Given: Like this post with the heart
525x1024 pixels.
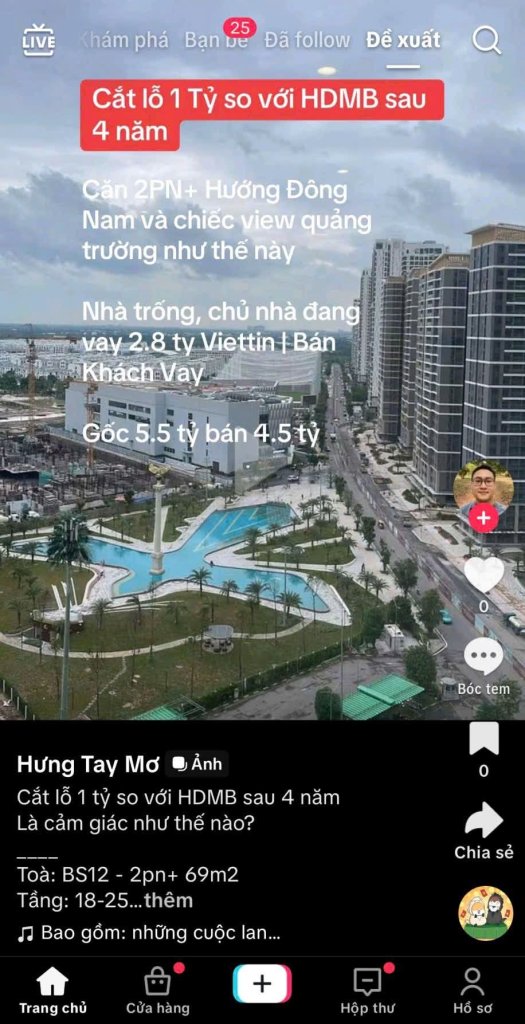Looking at the screenshot, I should (x=484, y=575).
